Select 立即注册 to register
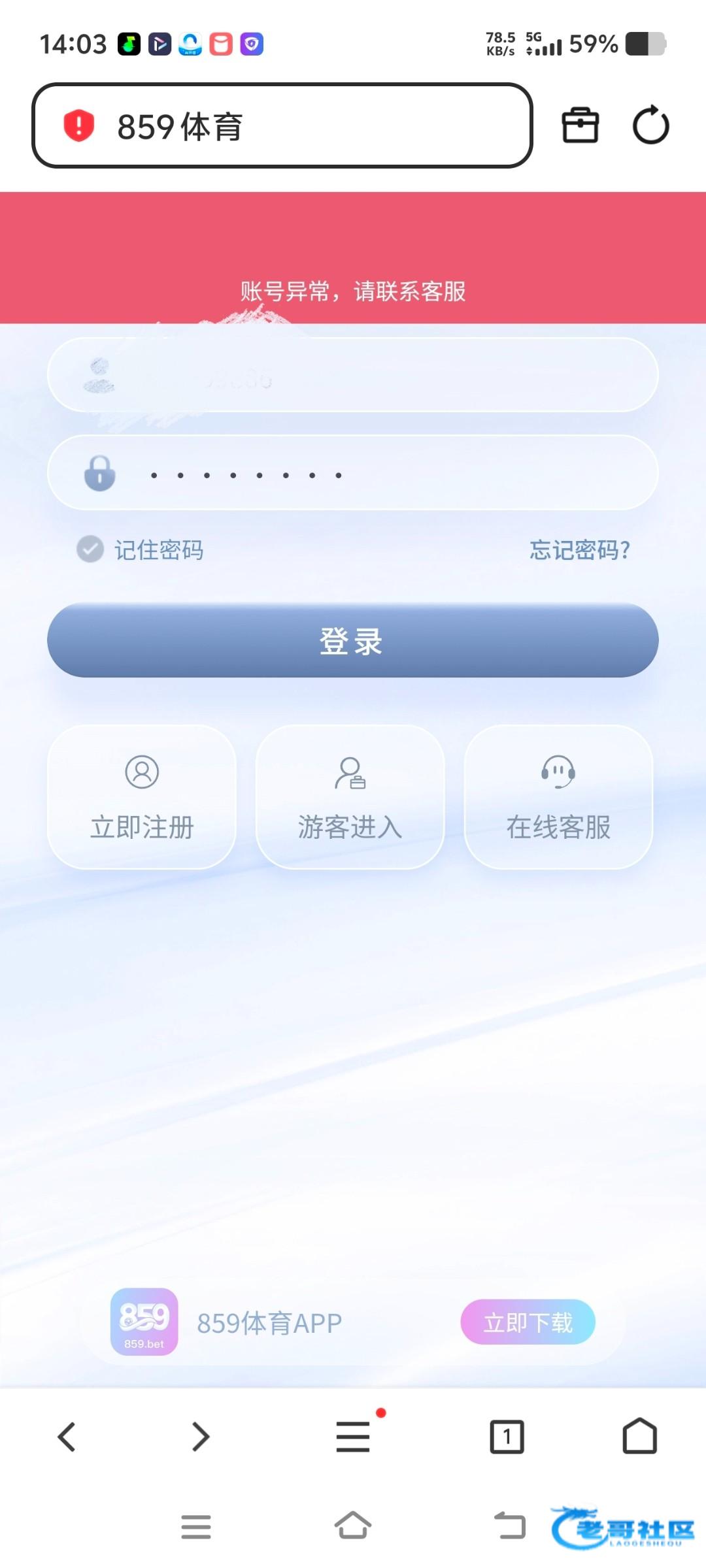 coord(142,797)
